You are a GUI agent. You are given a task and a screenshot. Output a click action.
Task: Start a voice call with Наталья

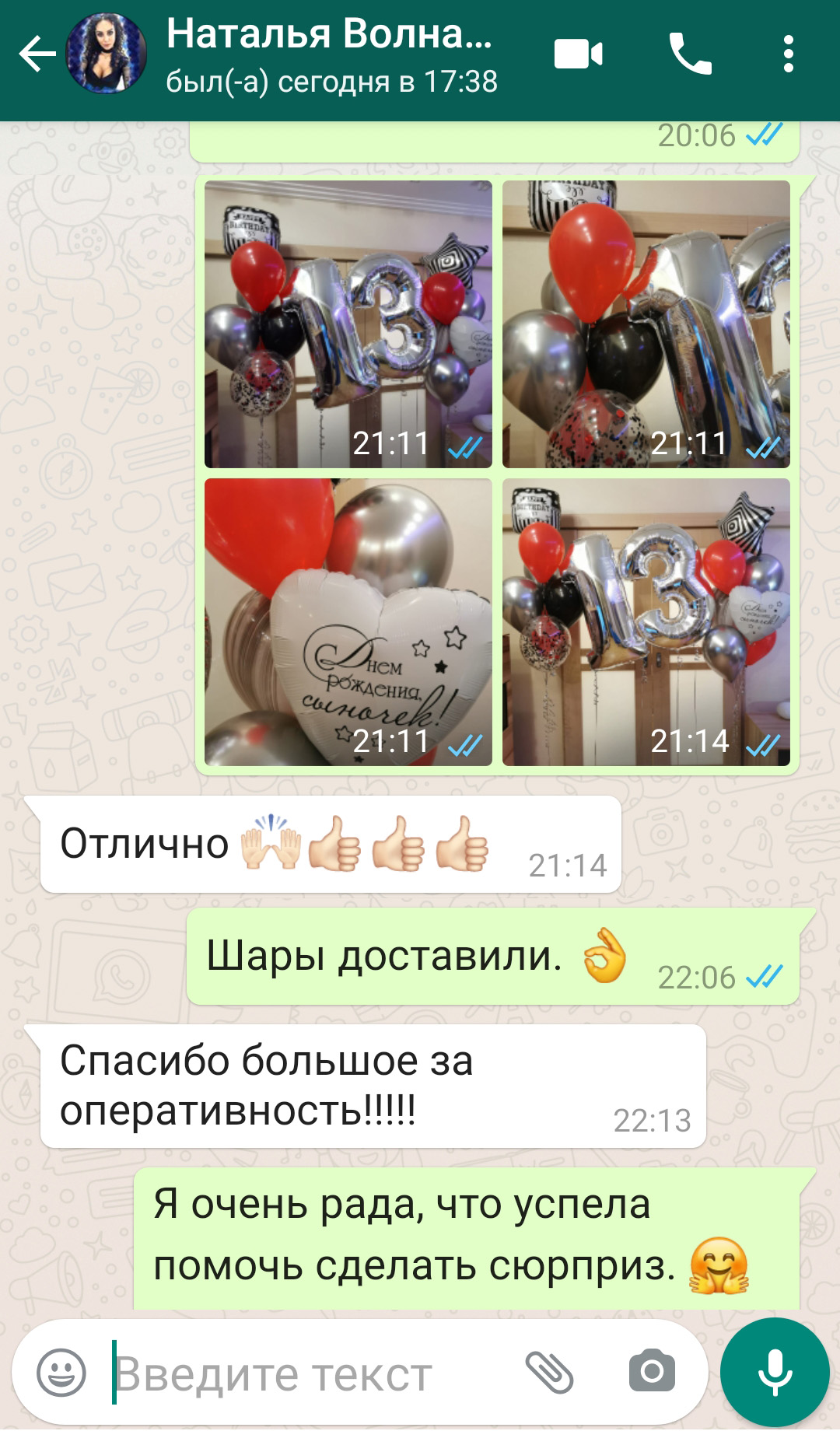click(x=690, y=54)
